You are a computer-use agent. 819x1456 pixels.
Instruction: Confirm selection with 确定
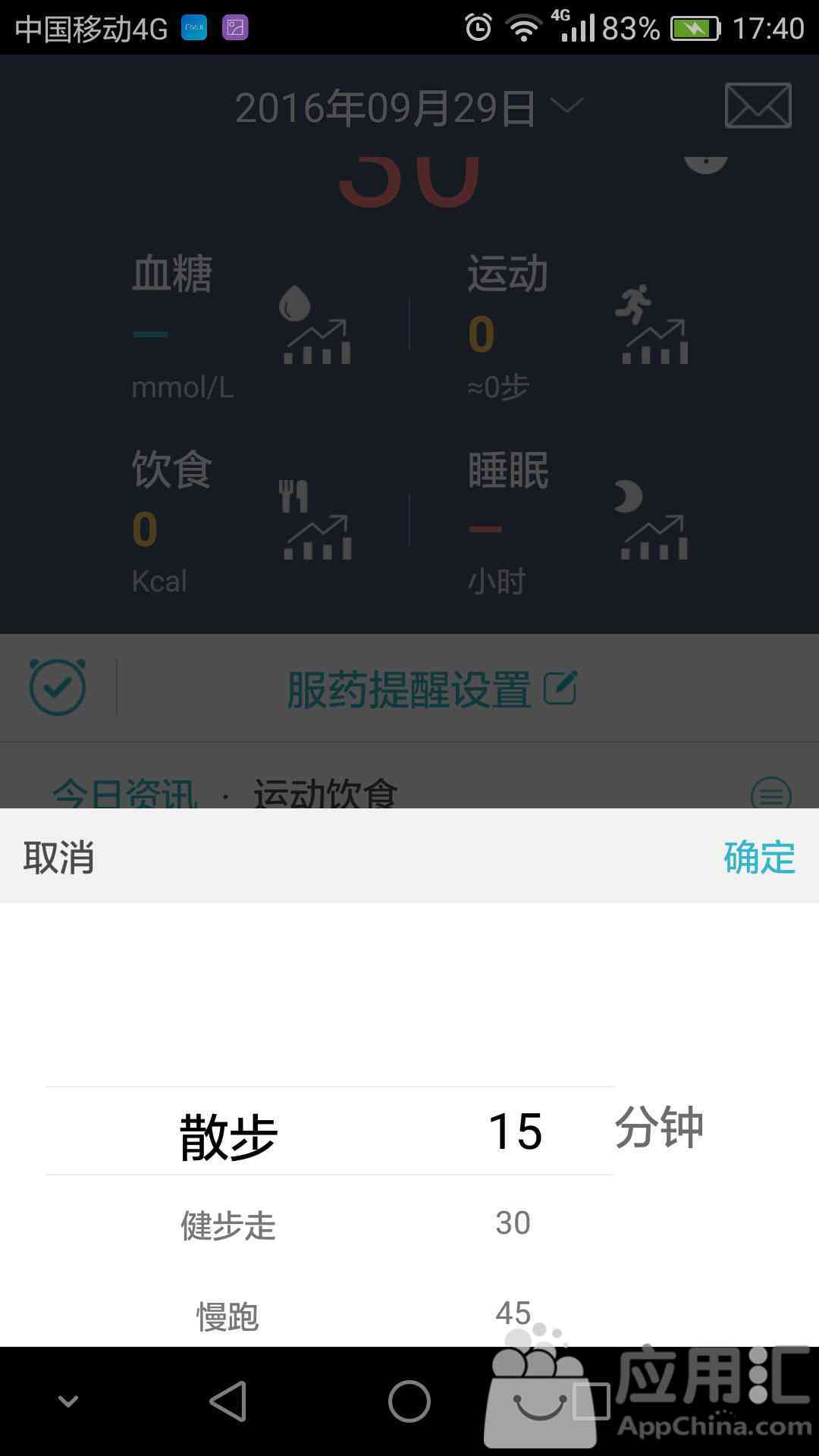point(758,857)
